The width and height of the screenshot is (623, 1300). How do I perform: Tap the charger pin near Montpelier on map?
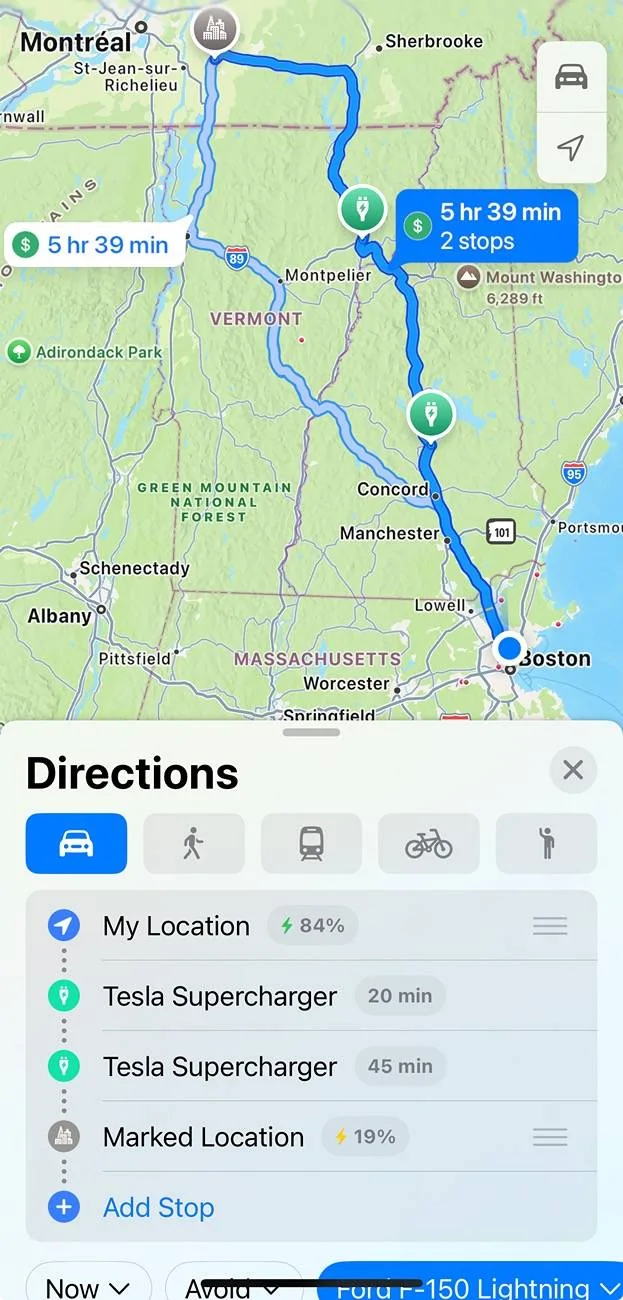click(x=361, y=211)
